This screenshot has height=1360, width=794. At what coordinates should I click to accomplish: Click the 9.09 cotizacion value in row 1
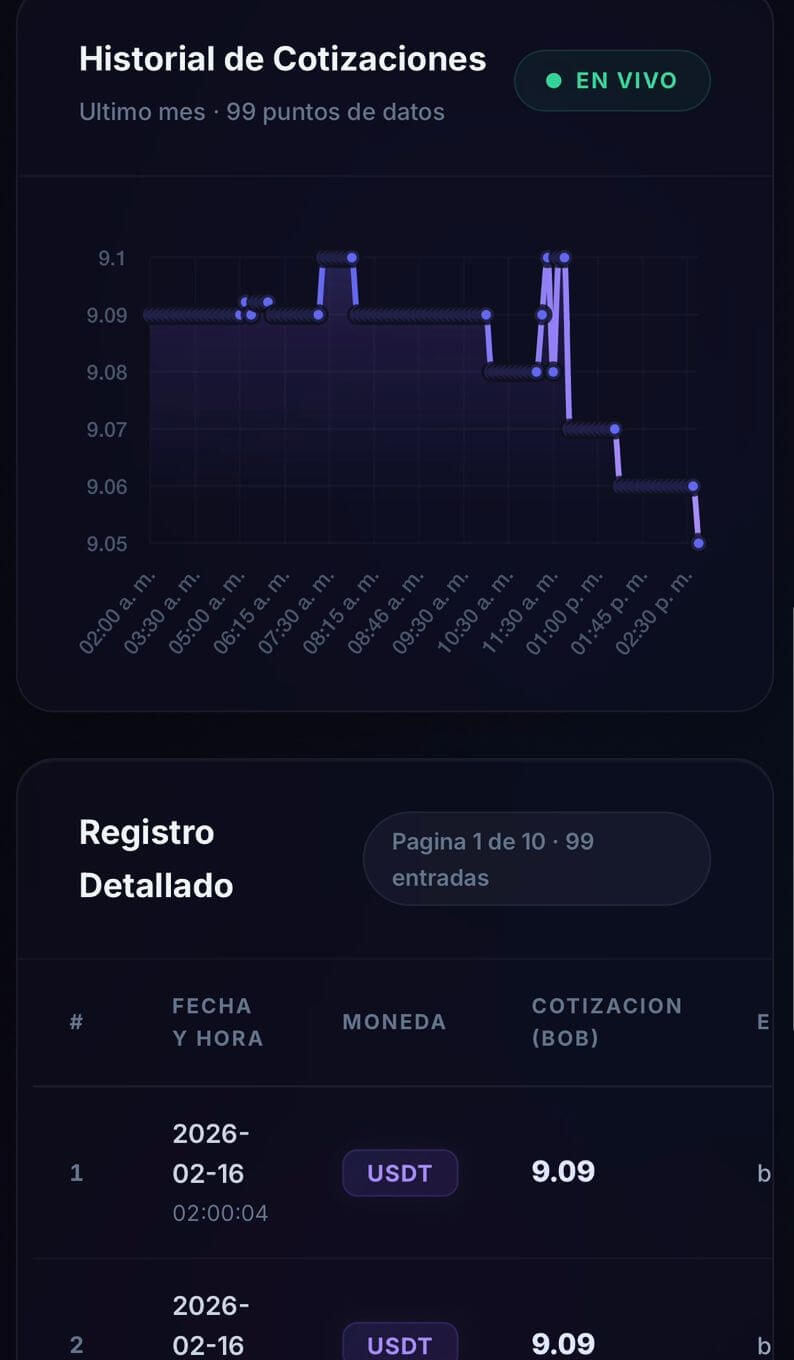pyautogui.click(x=563, y=1172)
